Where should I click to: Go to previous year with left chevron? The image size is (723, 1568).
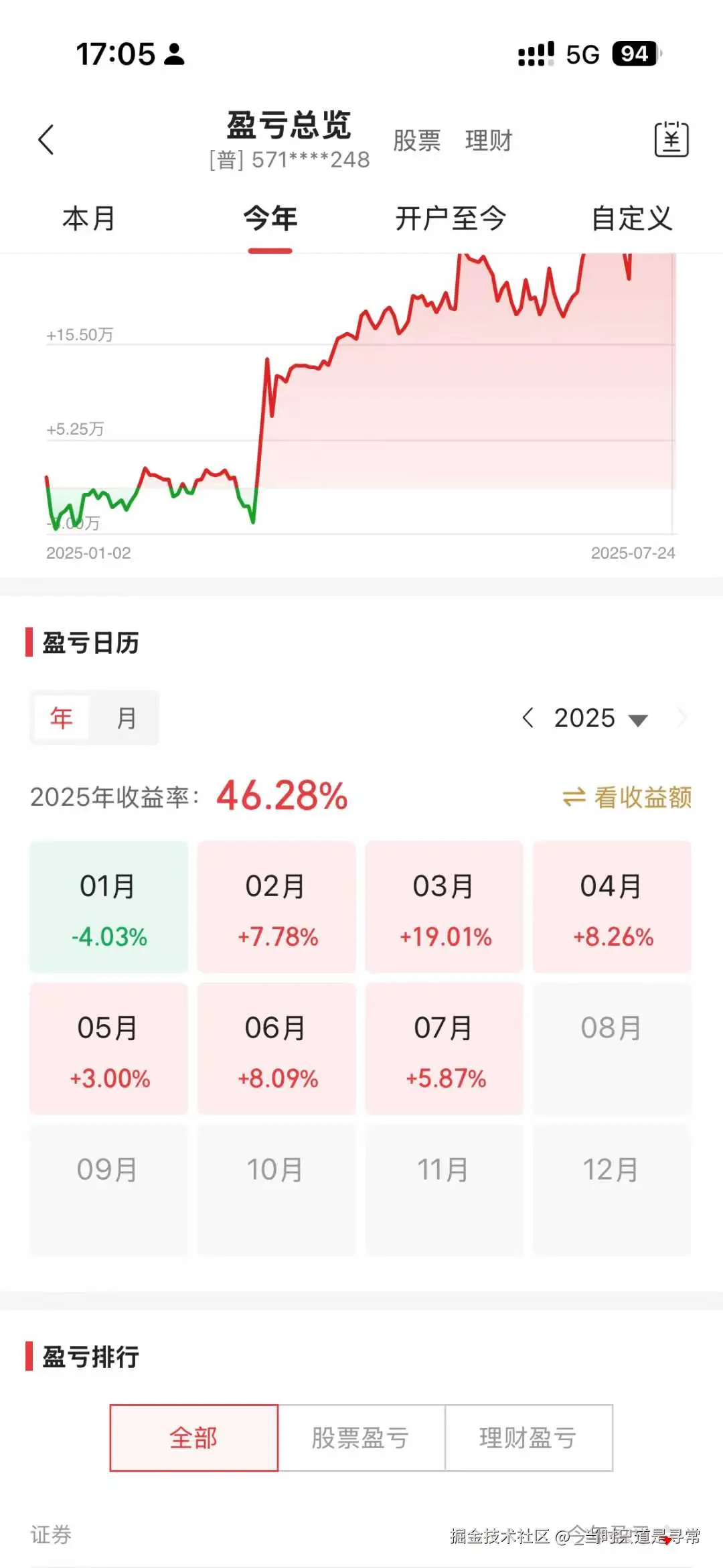[530, 717]
